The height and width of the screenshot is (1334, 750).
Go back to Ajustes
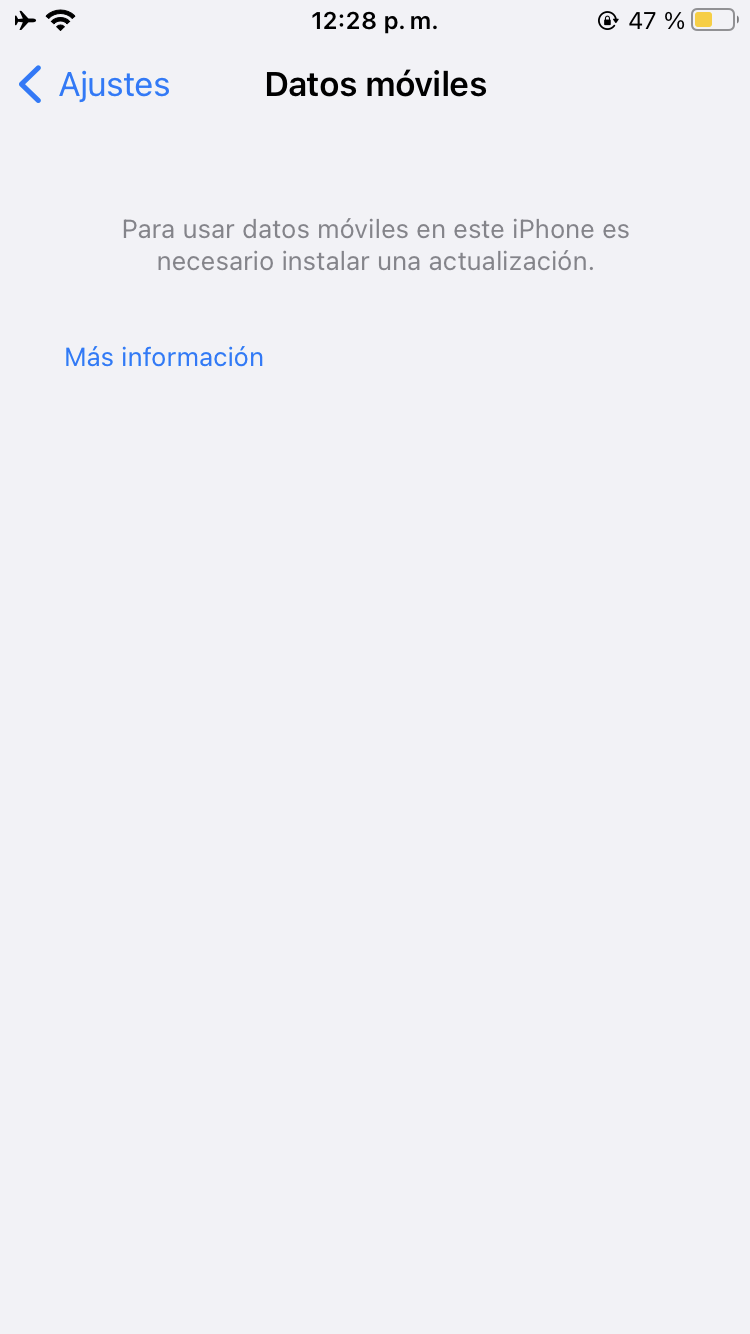point(94,85)
